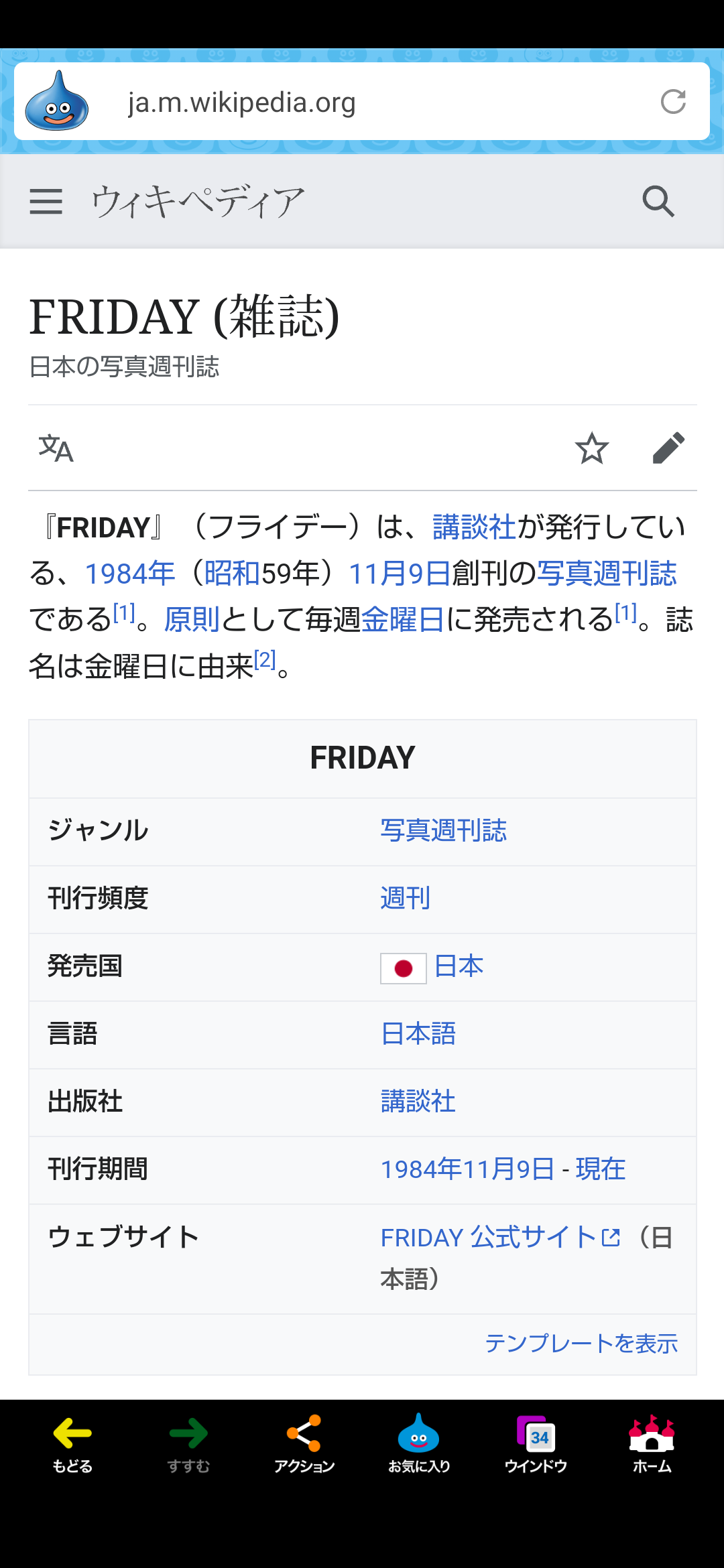Image resolution: width=724 pixels, height=1568 pixels.
Task: Add article to watchlist with star
Action: 592,448
